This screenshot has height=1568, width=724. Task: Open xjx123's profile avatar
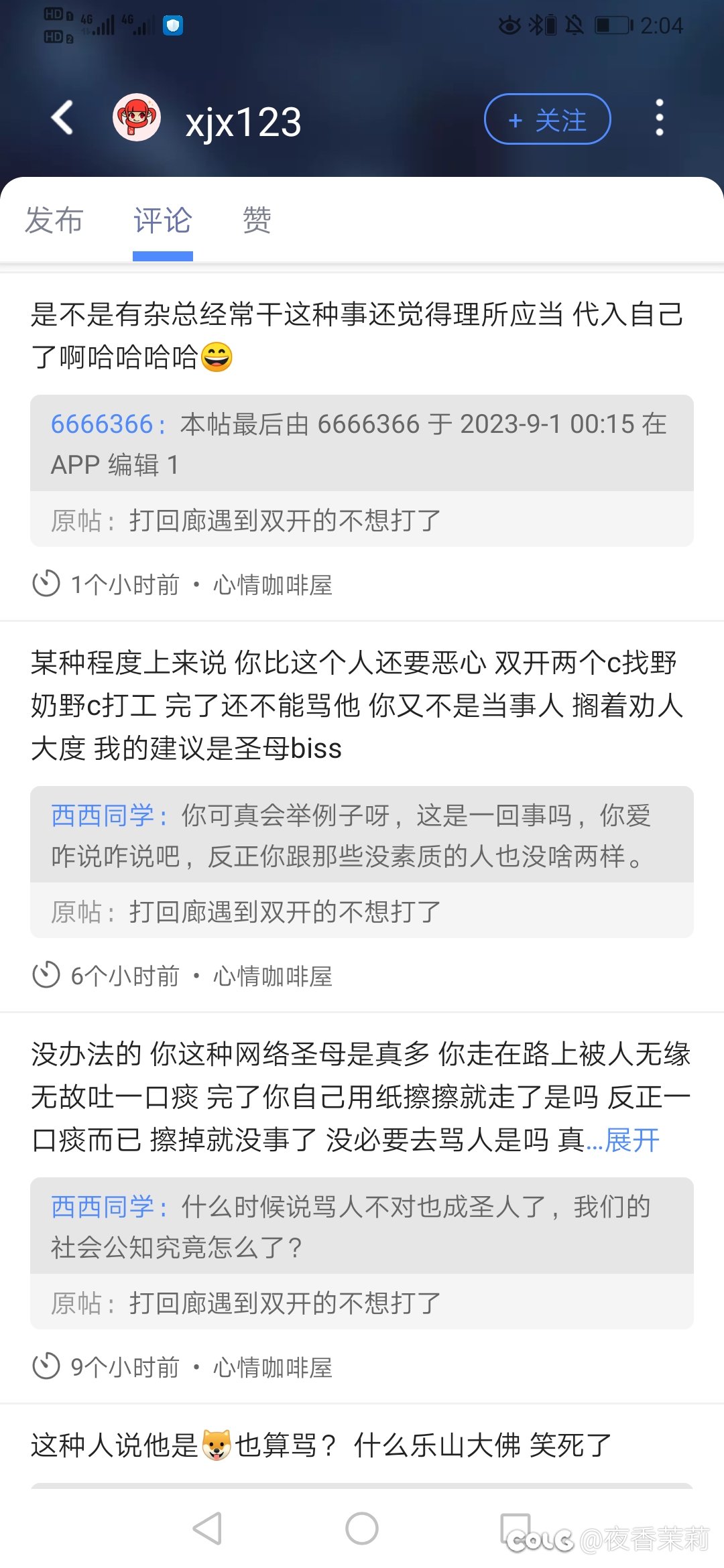click(x=137, y=118)
